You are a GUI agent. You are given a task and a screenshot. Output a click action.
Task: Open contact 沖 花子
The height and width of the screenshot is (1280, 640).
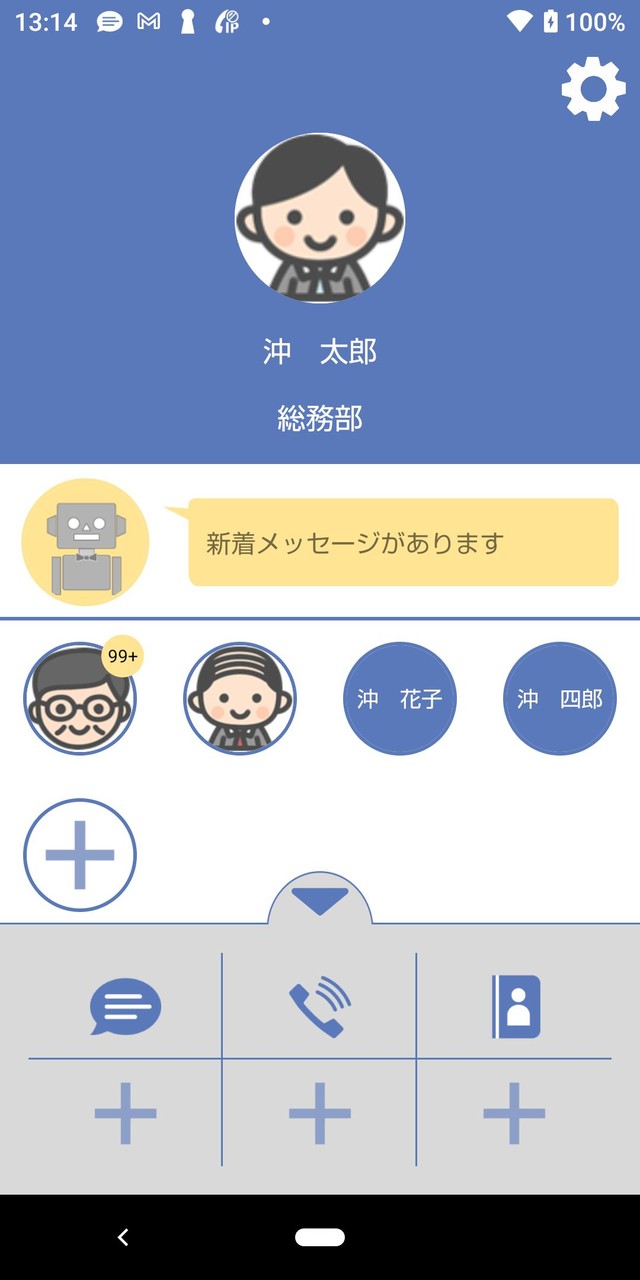[400, 698]
